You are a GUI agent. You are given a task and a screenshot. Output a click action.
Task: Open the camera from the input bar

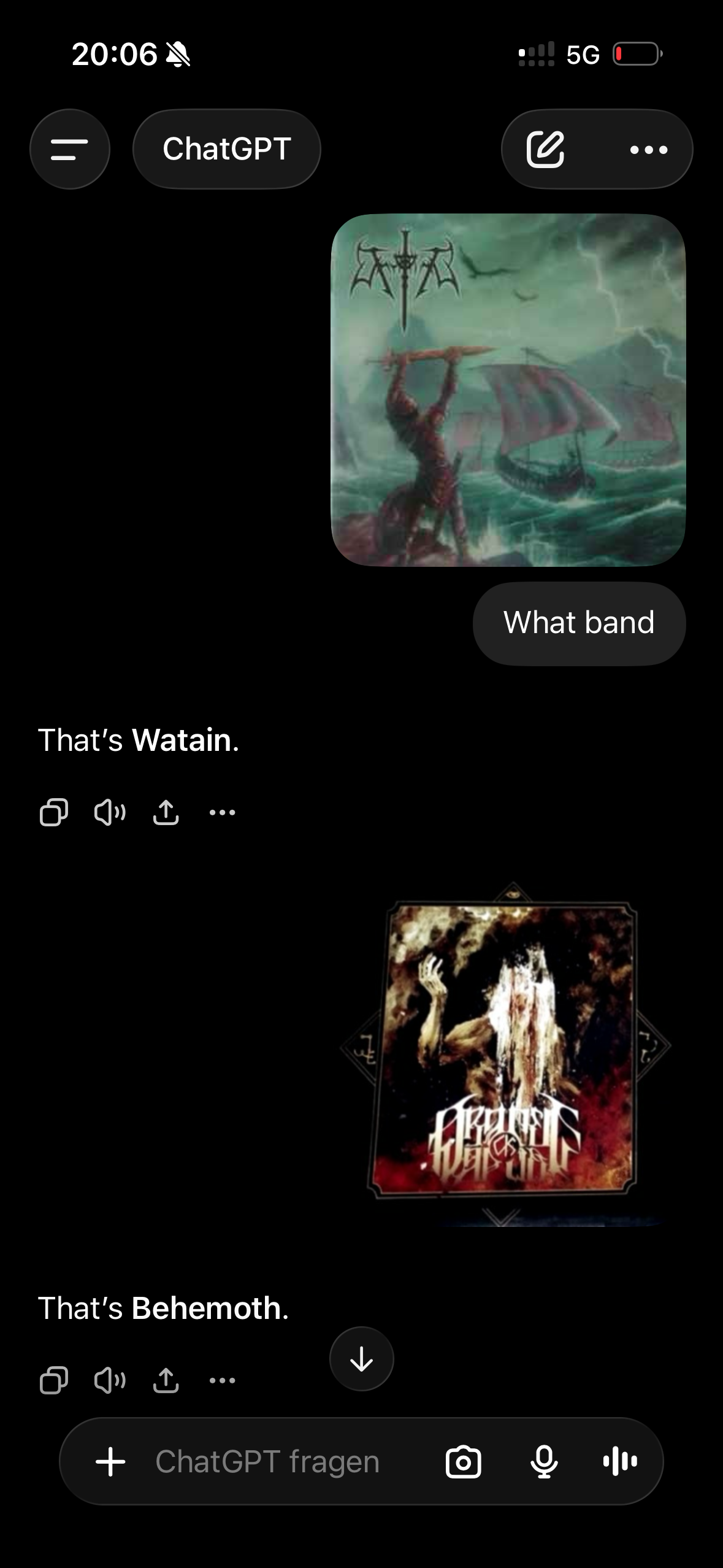(464, 1462)
